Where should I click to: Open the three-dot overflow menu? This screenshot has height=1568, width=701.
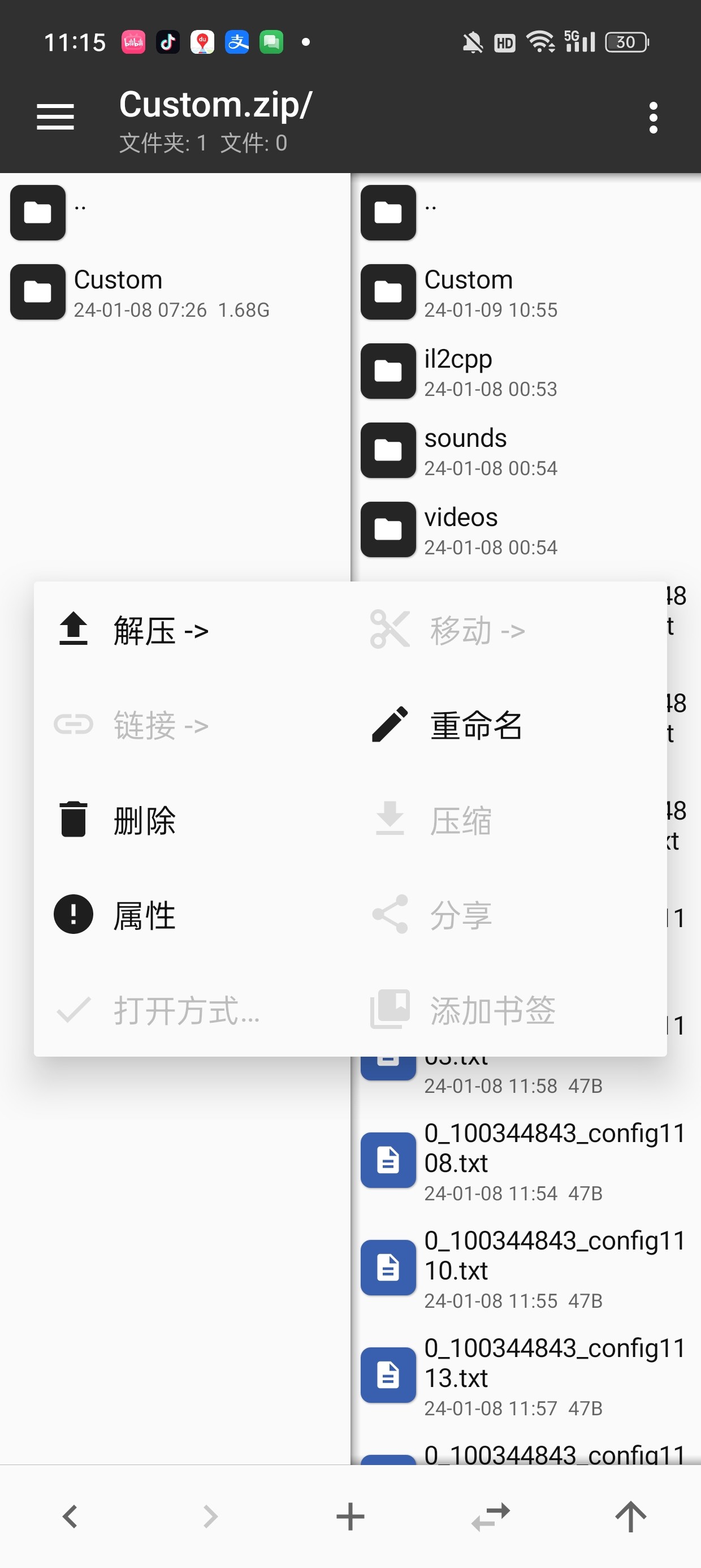pos(653,118)
